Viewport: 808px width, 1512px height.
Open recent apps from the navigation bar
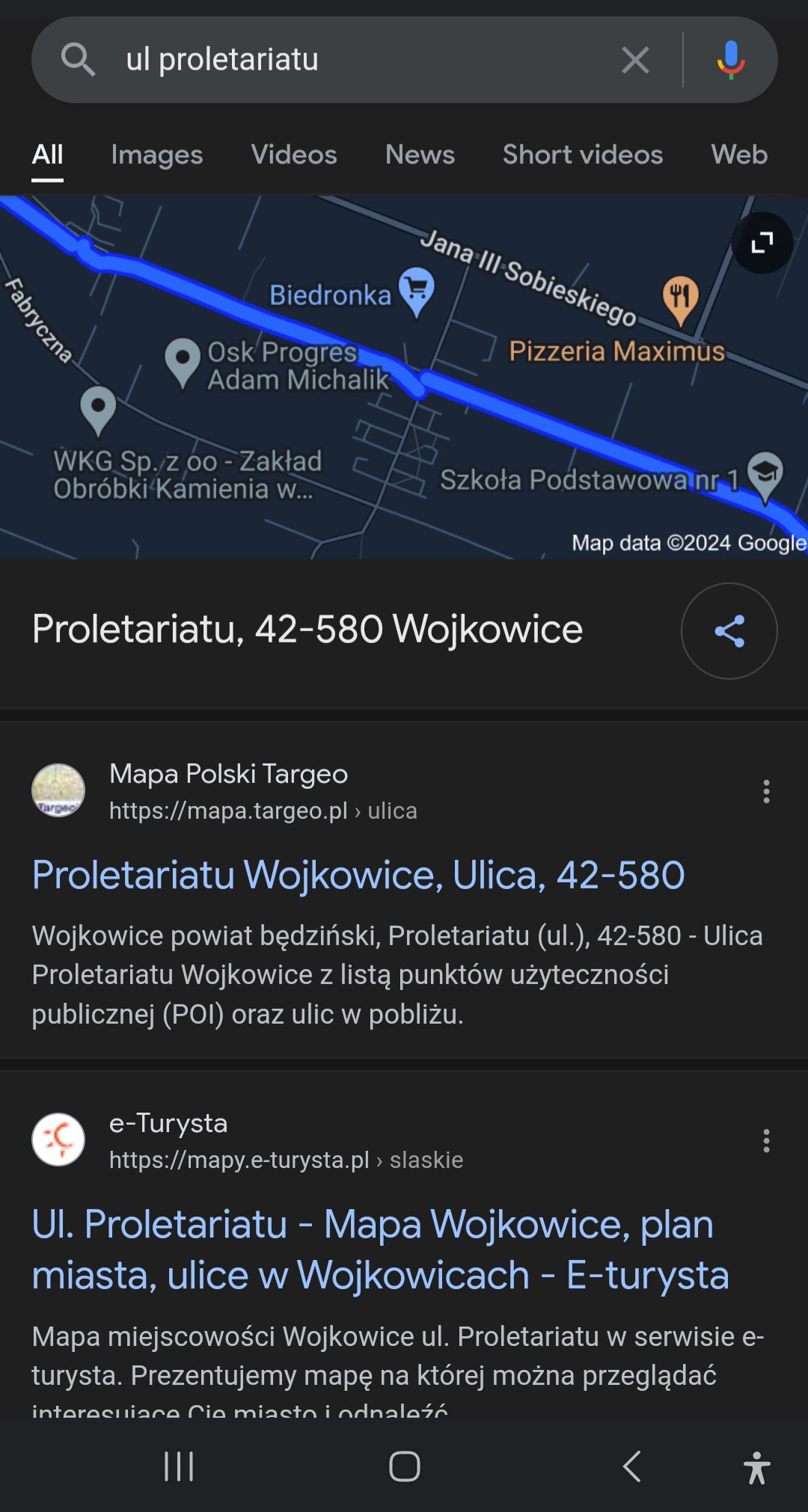[179, 1466]
